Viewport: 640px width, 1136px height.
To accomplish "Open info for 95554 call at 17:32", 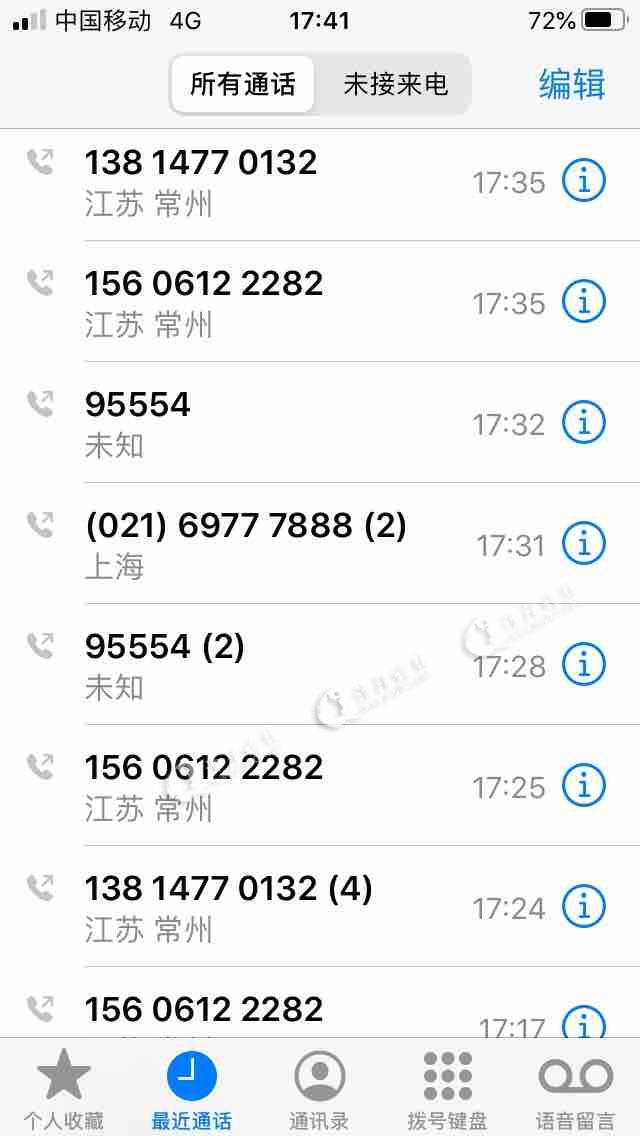I will 583,422.
